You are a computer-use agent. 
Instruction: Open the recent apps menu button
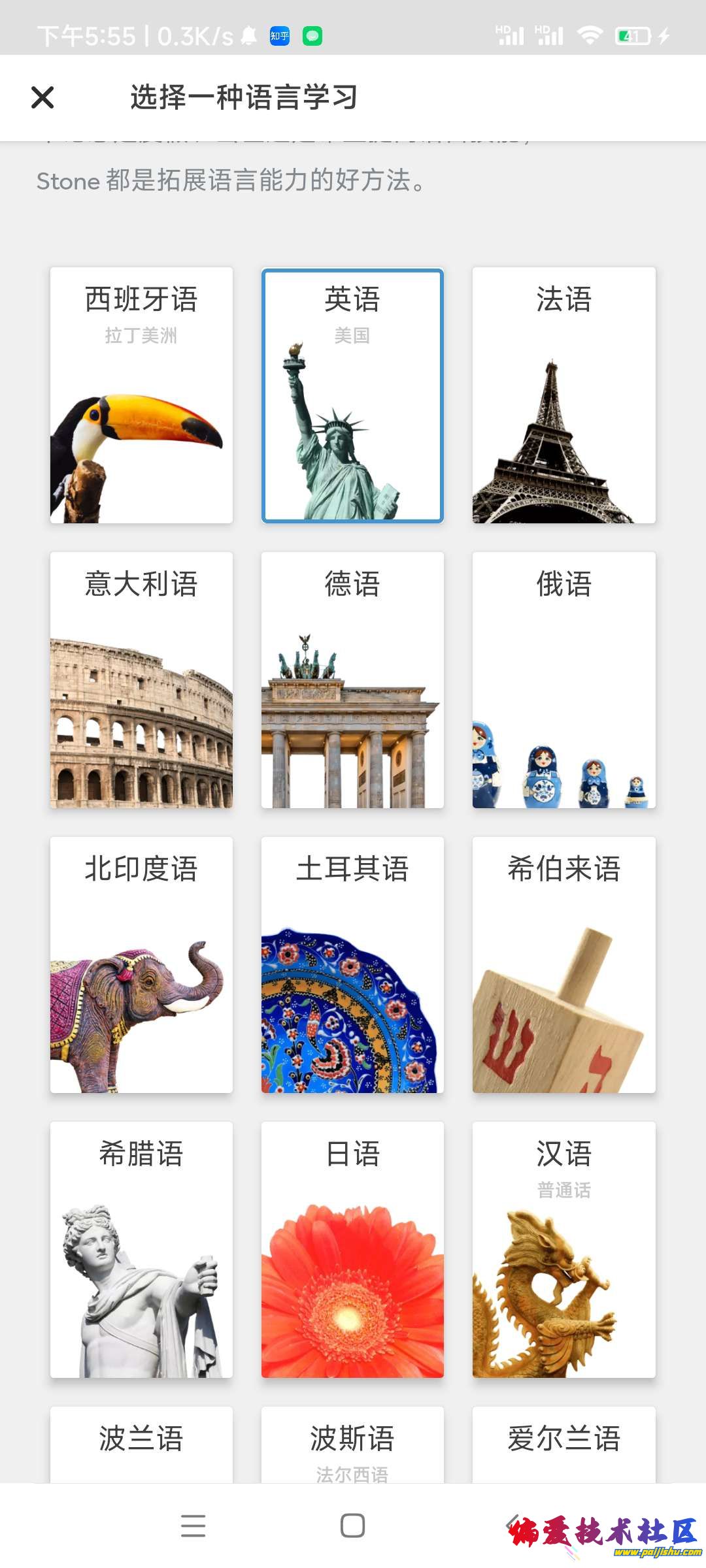193,1526
